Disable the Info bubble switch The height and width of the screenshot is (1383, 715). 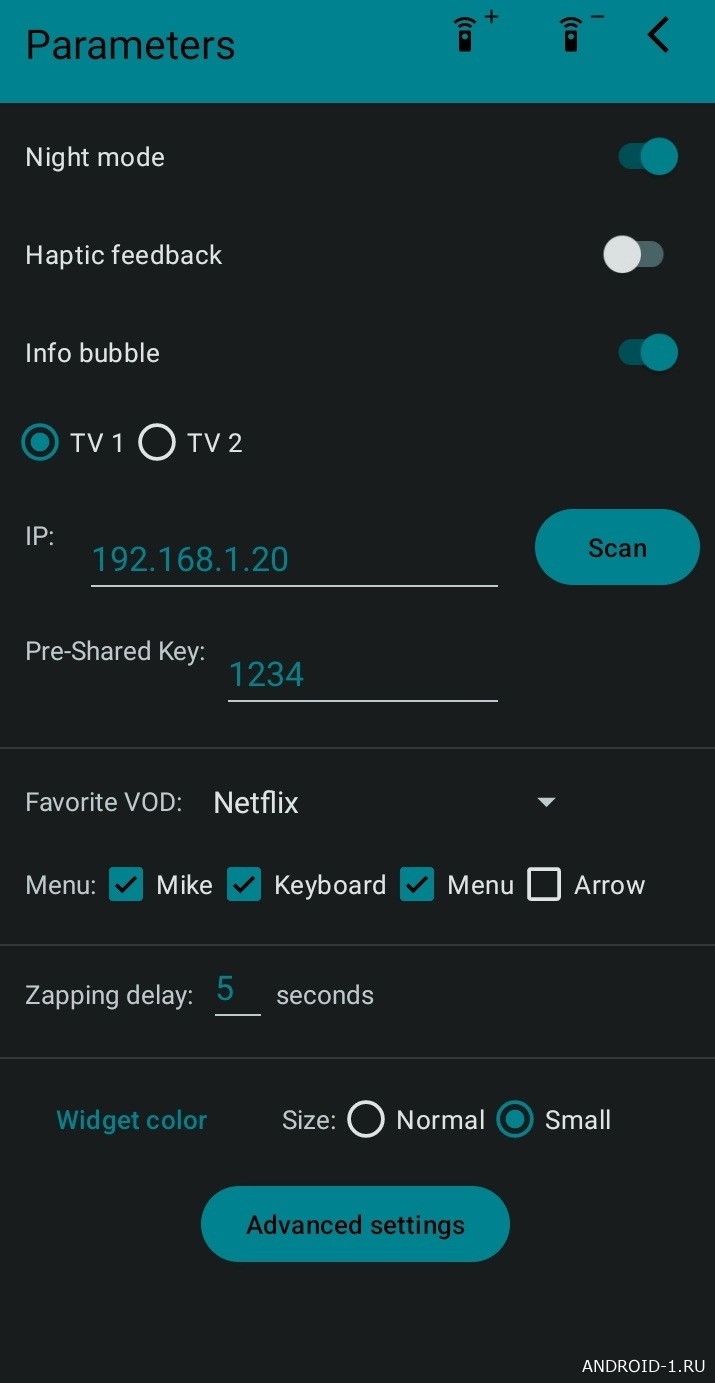pos(648,353)
